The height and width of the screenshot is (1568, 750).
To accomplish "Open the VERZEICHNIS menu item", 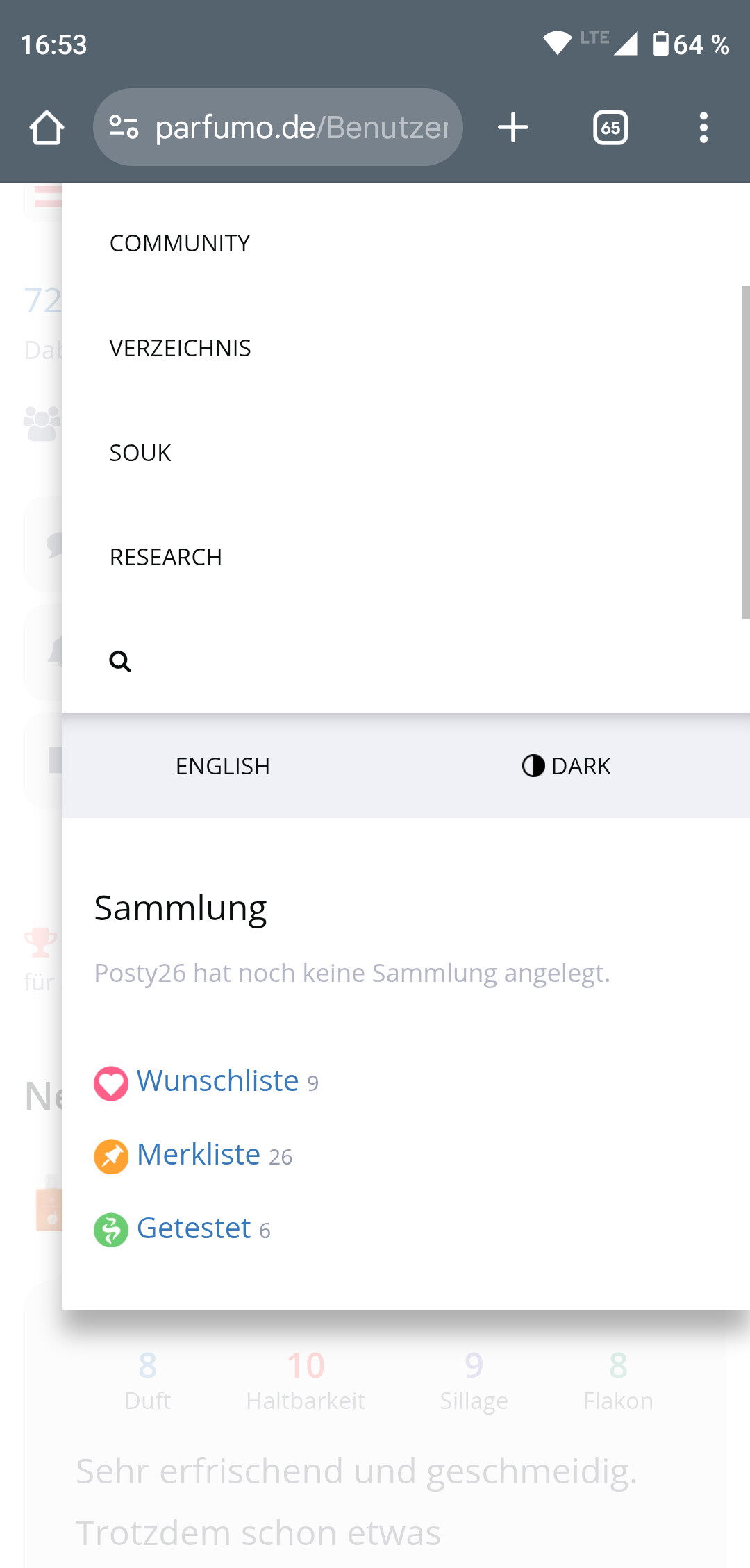I will pos(180,349).
